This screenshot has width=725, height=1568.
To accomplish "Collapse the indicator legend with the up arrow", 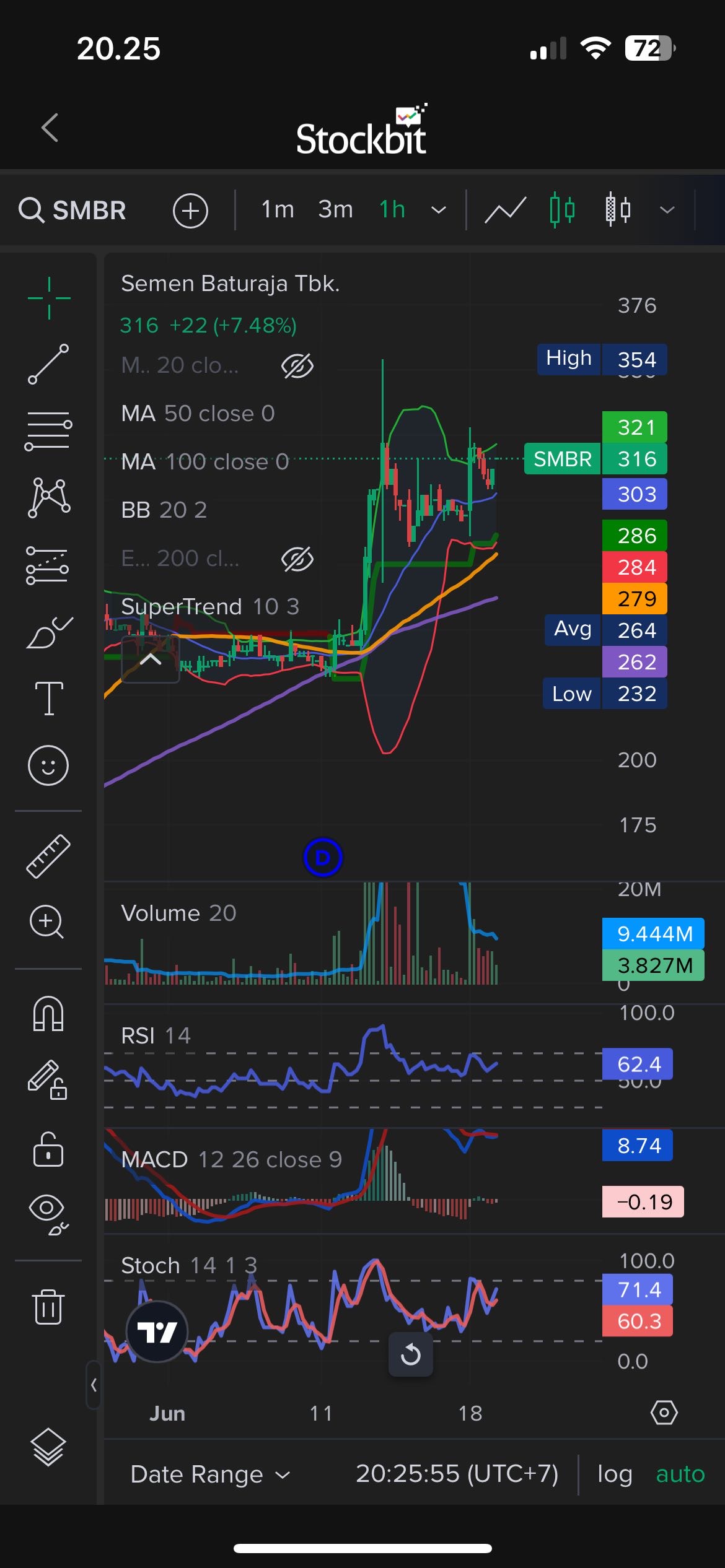I will pos(151,660).
